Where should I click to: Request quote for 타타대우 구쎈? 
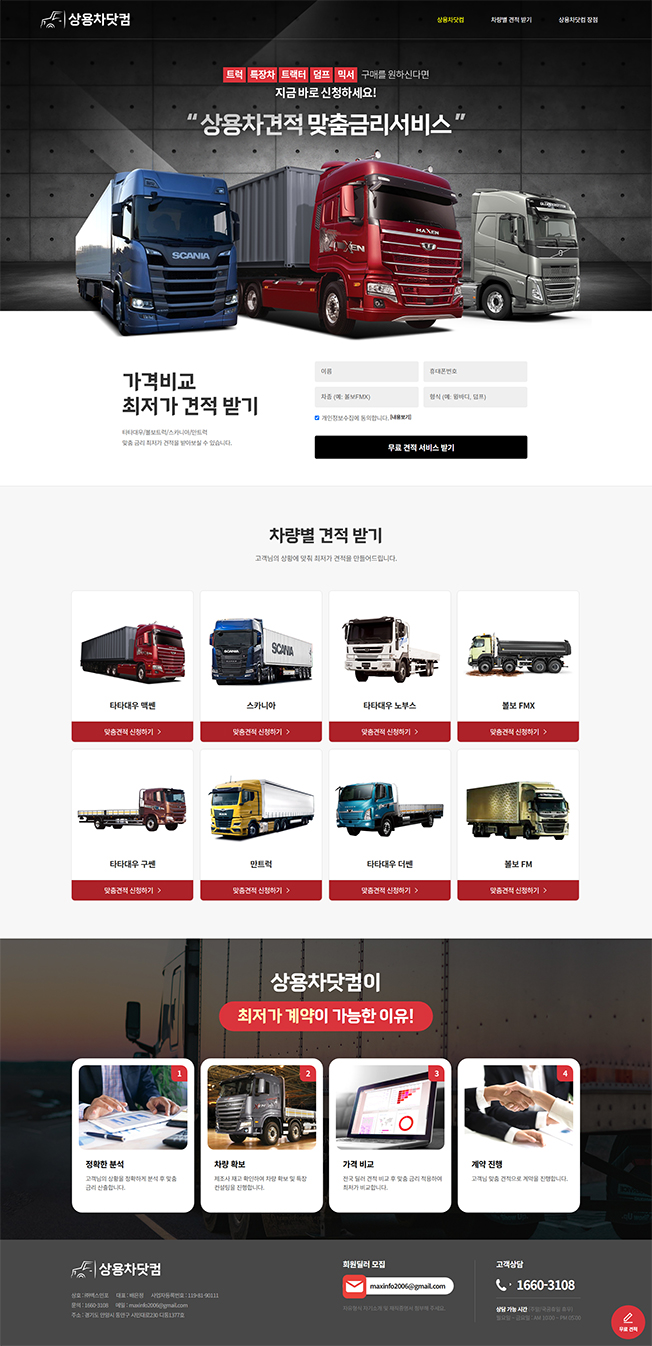tap(132, 890)
